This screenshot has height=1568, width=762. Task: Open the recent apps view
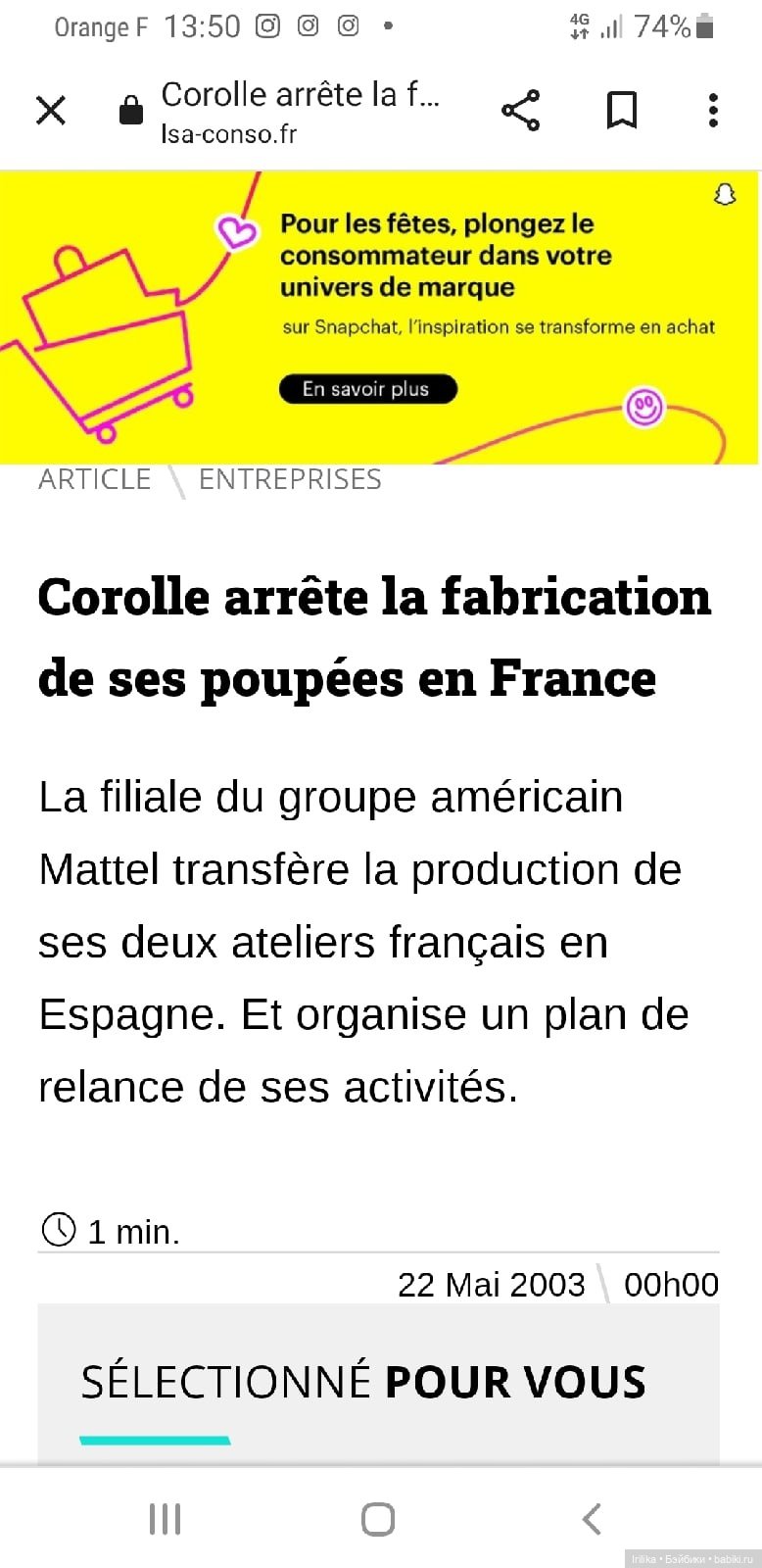click(x=165, y=1519)
